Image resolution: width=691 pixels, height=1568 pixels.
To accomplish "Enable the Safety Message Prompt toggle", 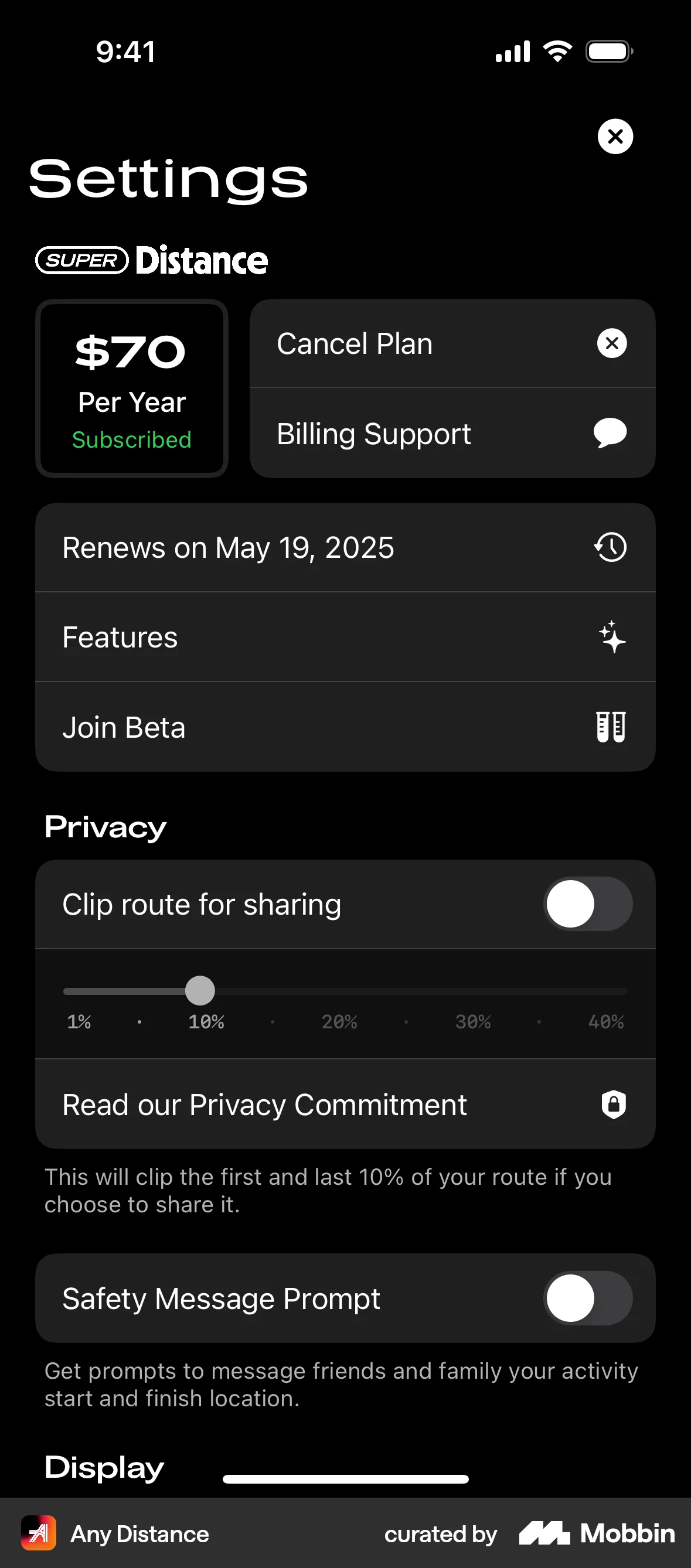I will [x=586, y=1298].
